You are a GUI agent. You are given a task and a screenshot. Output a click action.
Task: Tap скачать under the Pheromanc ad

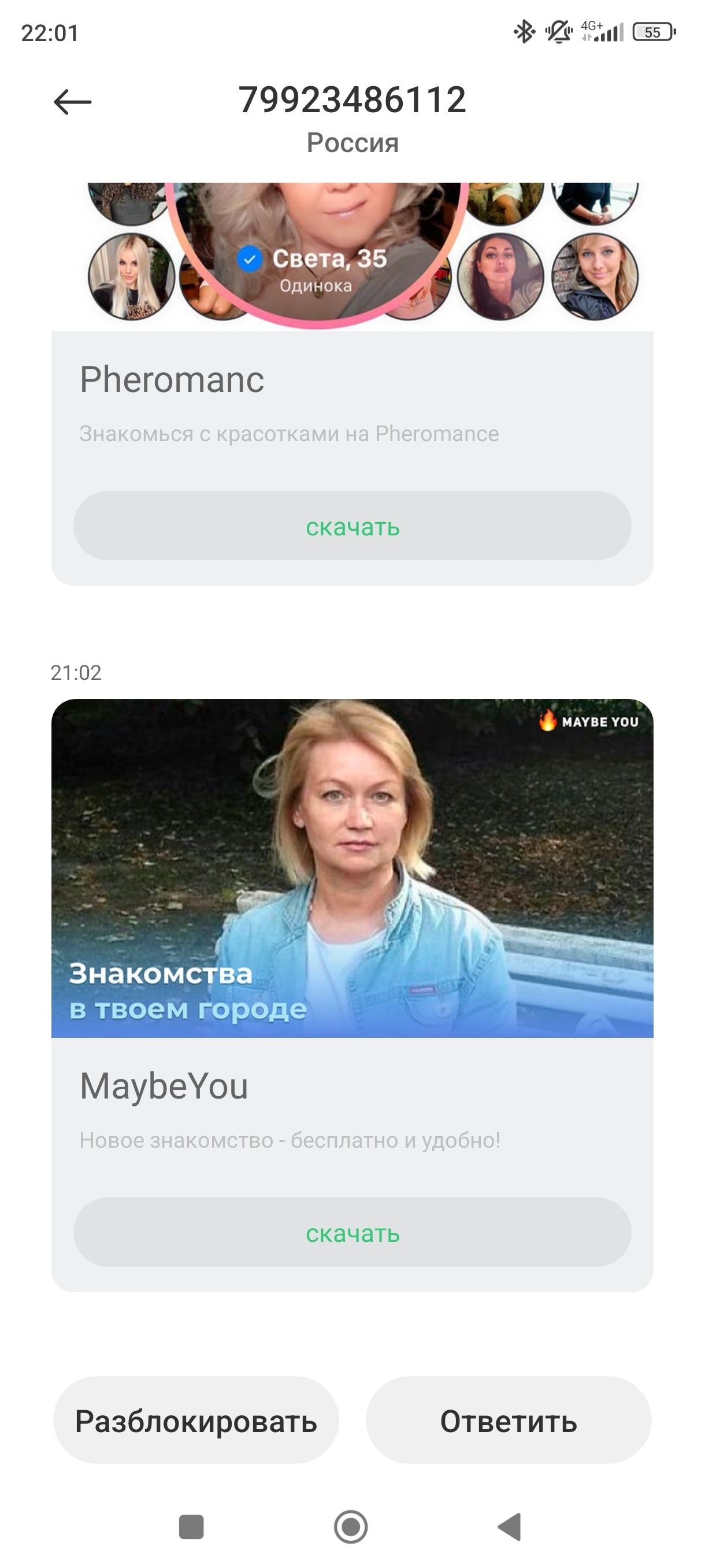[352, 527]
